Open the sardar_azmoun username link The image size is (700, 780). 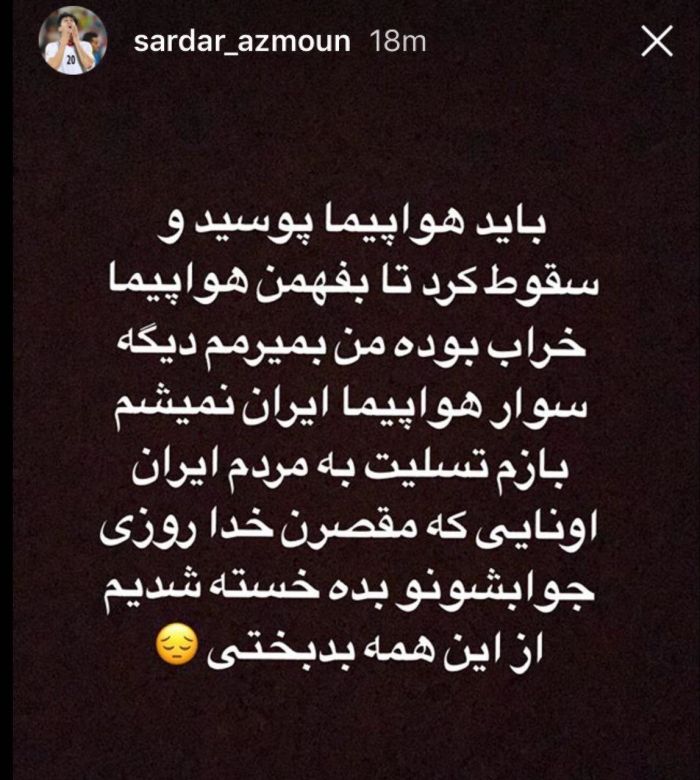coord(241,42)
